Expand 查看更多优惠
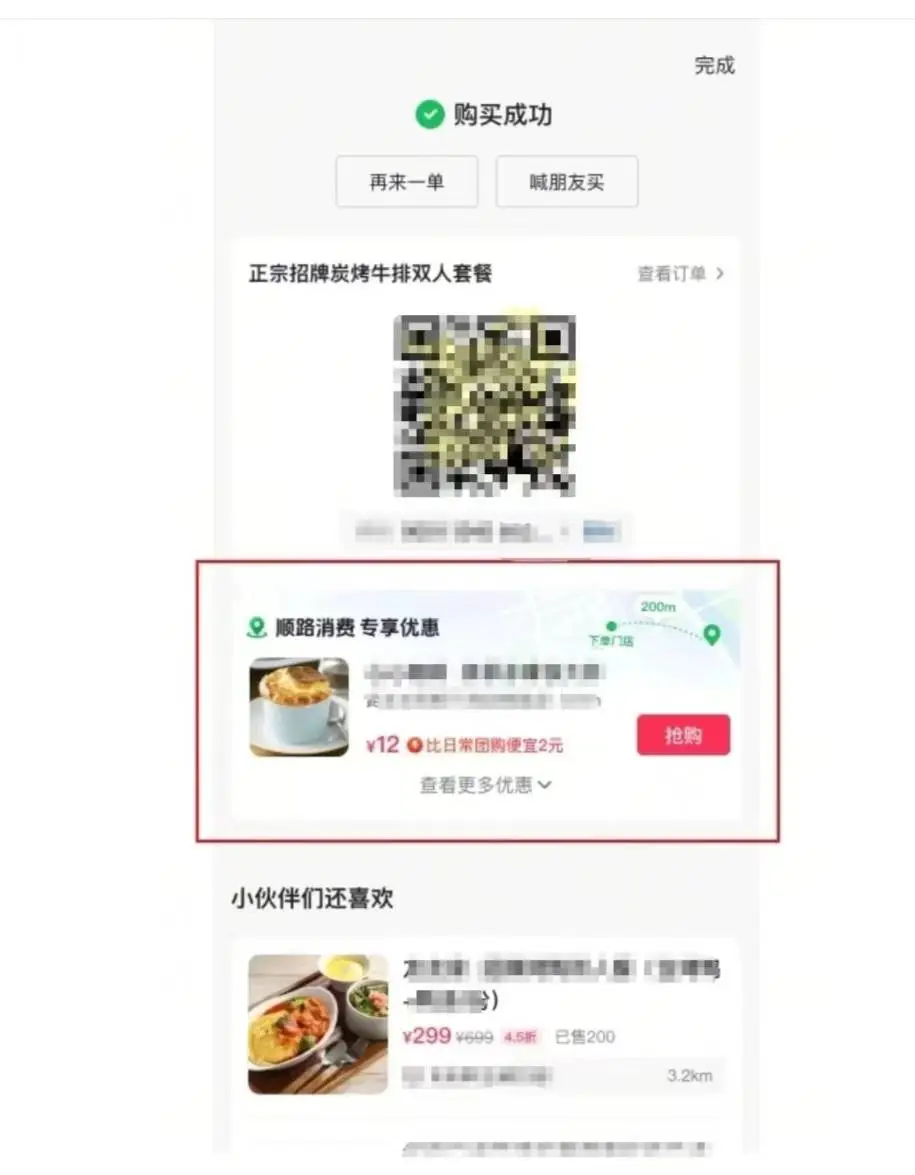The width and height of the screenshot is (915, 1175). [x=485, y=785]
